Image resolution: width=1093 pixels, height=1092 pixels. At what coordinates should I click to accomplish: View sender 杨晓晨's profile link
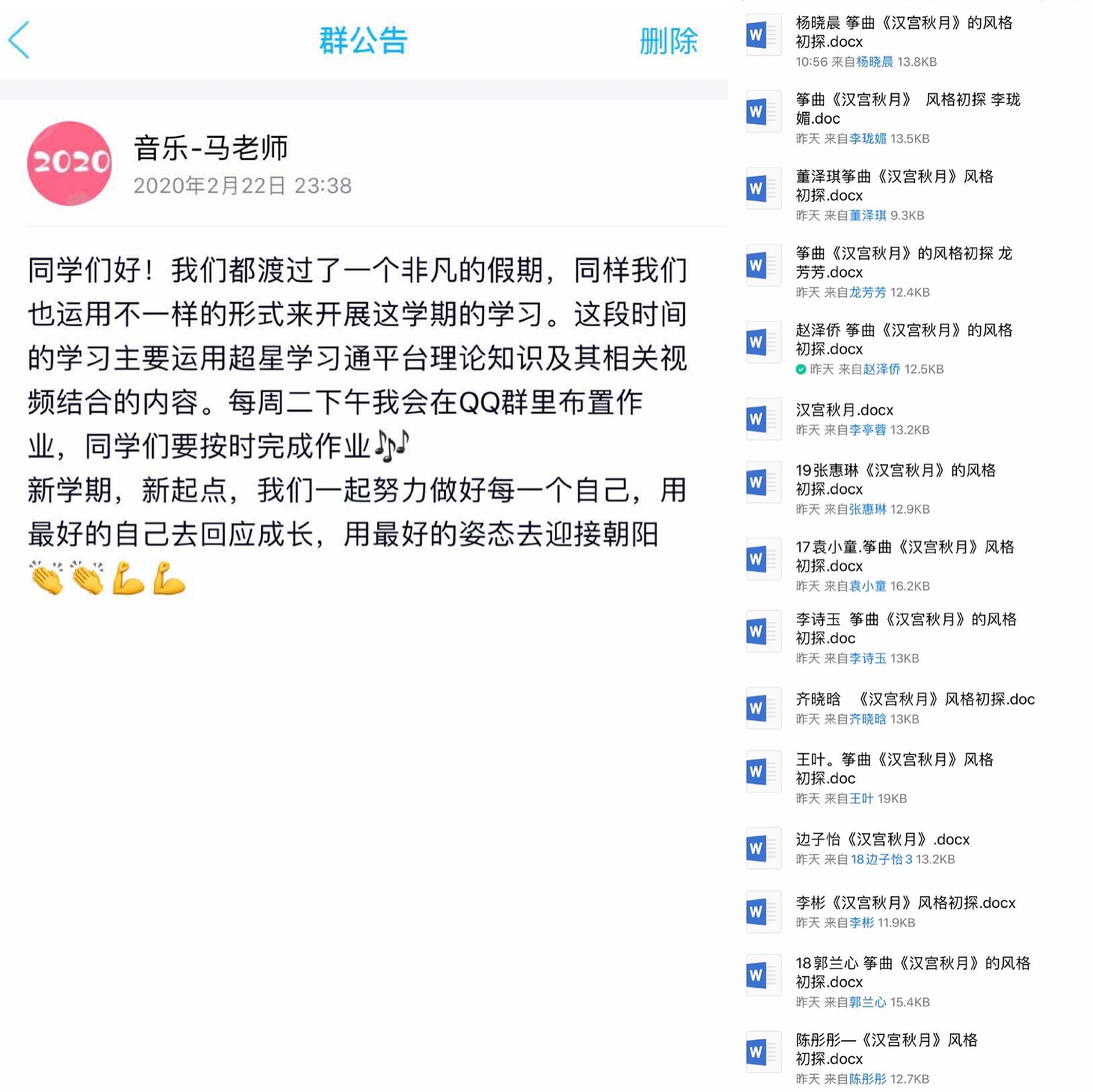pyautogui.click(x=874, y=62)
